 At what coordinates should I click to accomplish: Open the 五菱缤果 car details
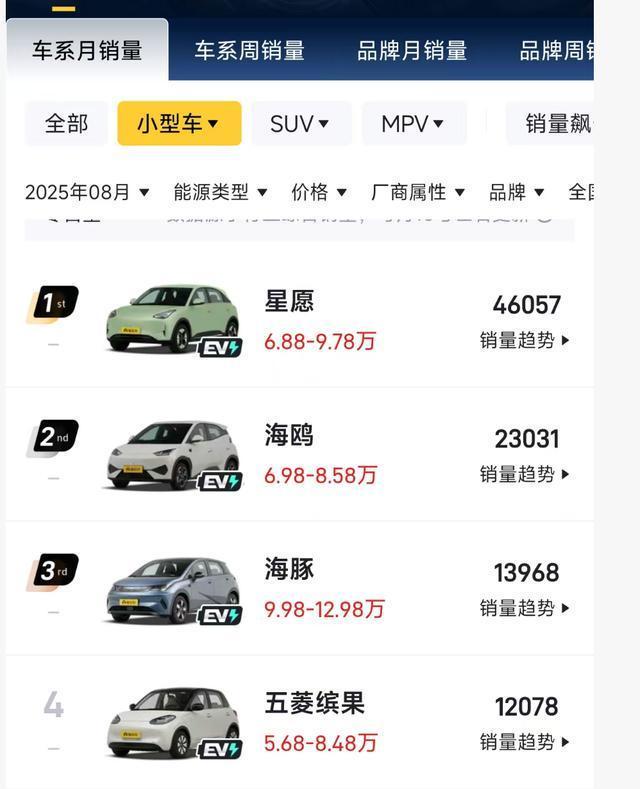(x=314, y=704)
